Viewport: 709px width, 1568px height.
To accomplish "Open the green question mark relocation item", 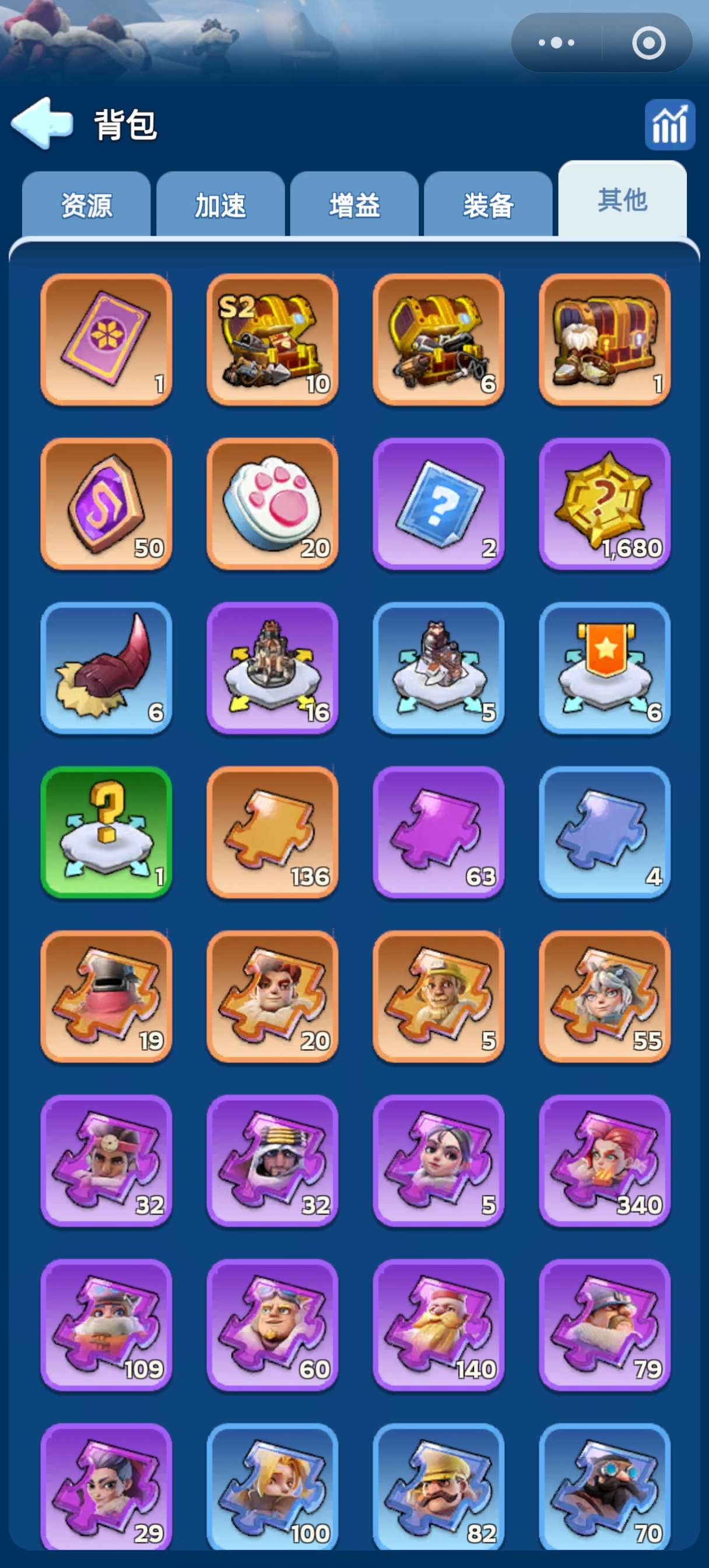I will coord(106,832).
